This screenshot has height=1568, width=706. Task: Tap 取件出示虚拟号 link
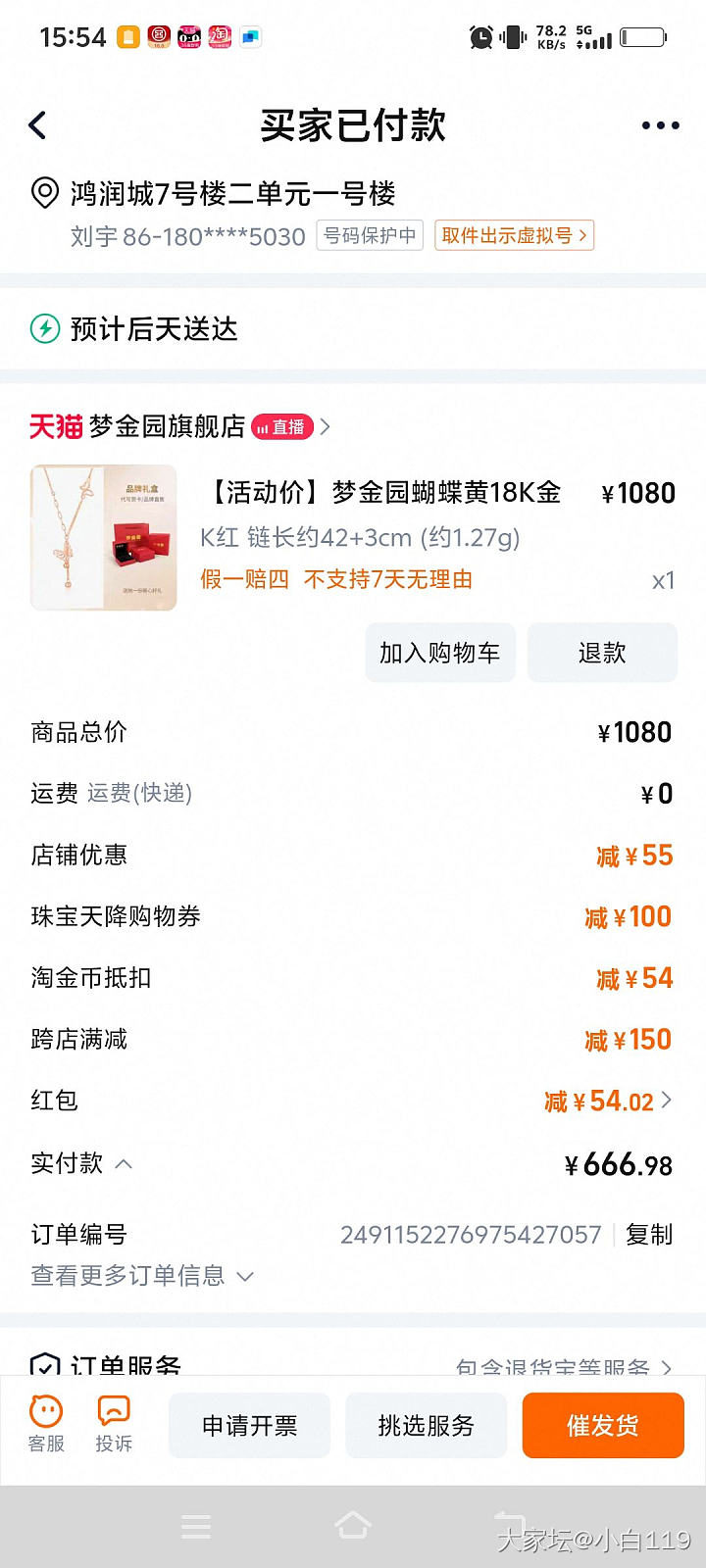click(x=514, y=235)
